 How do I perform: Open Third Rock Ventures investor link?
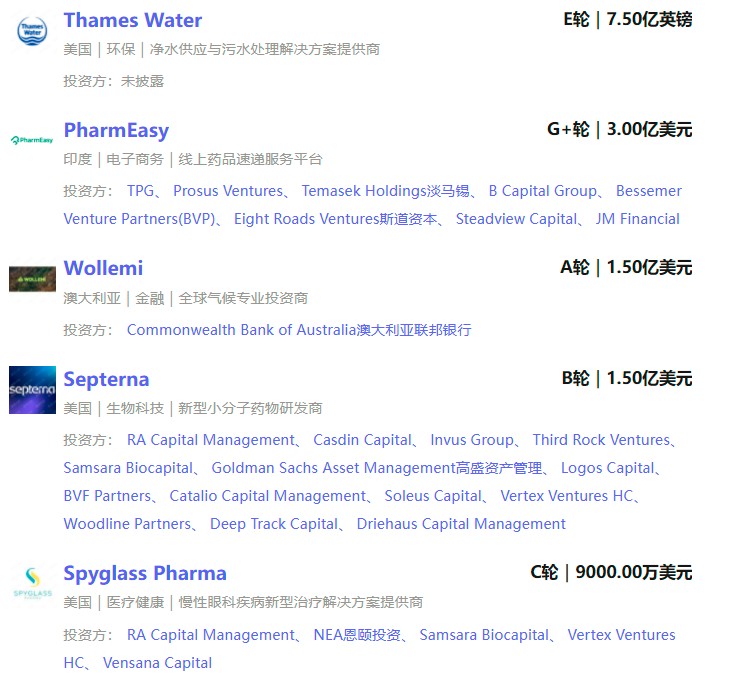click(600, 440)
